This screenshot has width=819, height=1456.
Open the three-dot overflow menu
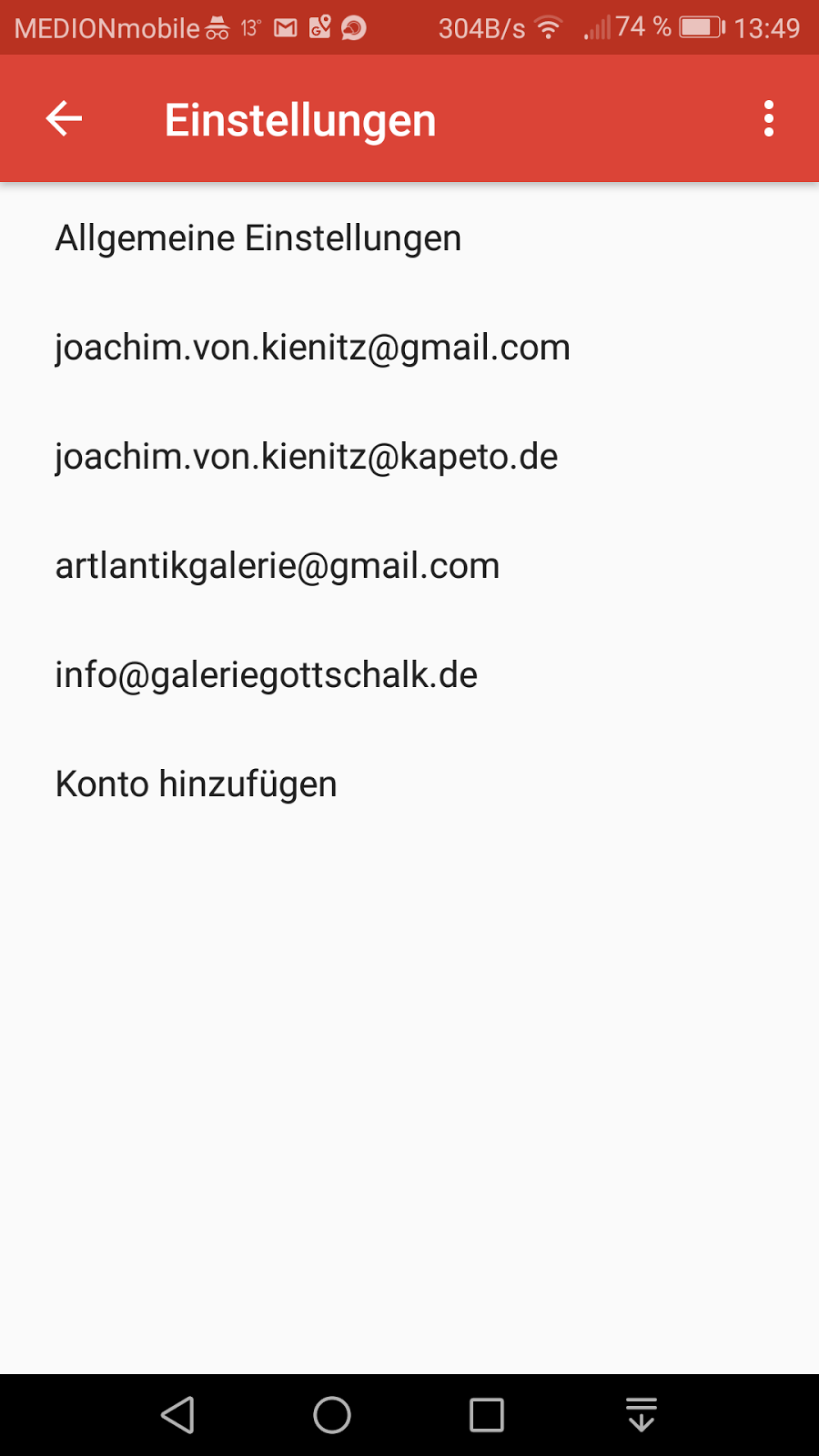tap(769, 118)
